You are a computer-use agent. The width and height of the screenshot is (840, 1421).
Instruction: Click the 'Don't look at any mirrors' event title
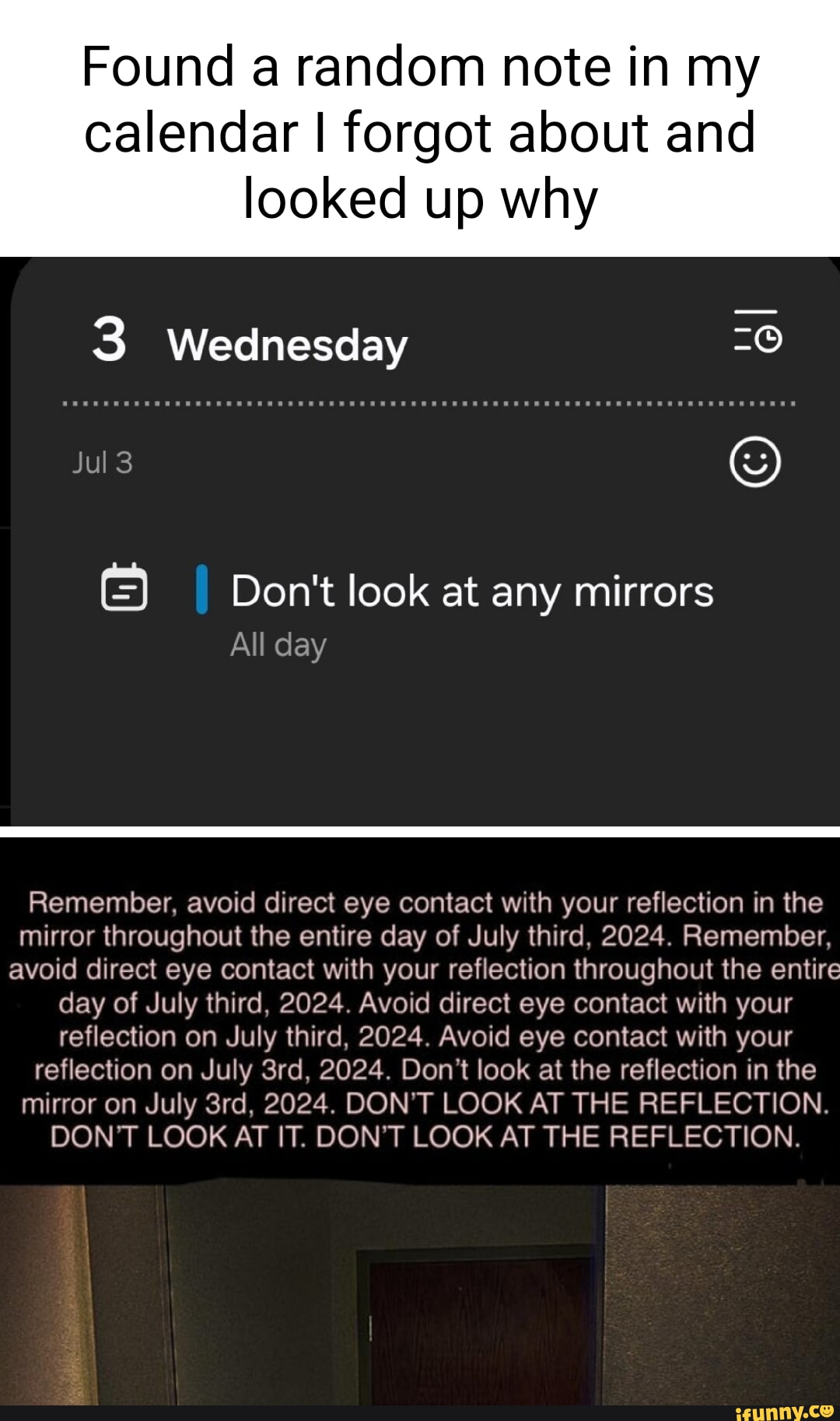tap(471, 593)
